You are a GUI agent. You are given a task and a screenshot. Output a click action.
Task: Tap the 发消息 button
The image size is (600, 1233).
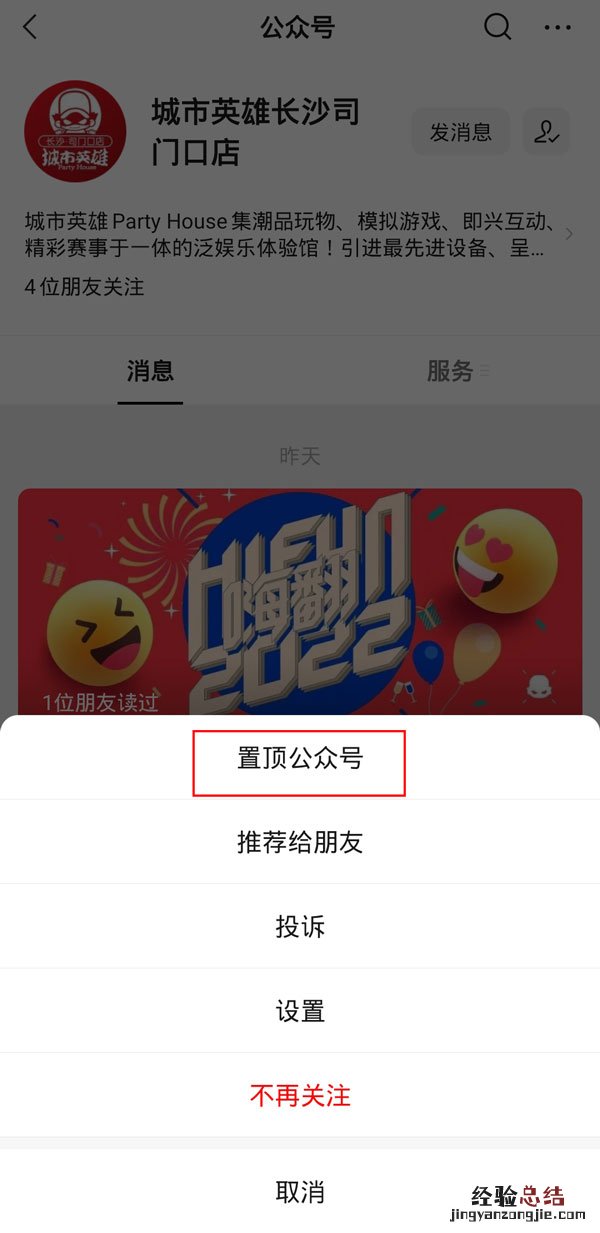pyautogui.click(x=460, y=132)
